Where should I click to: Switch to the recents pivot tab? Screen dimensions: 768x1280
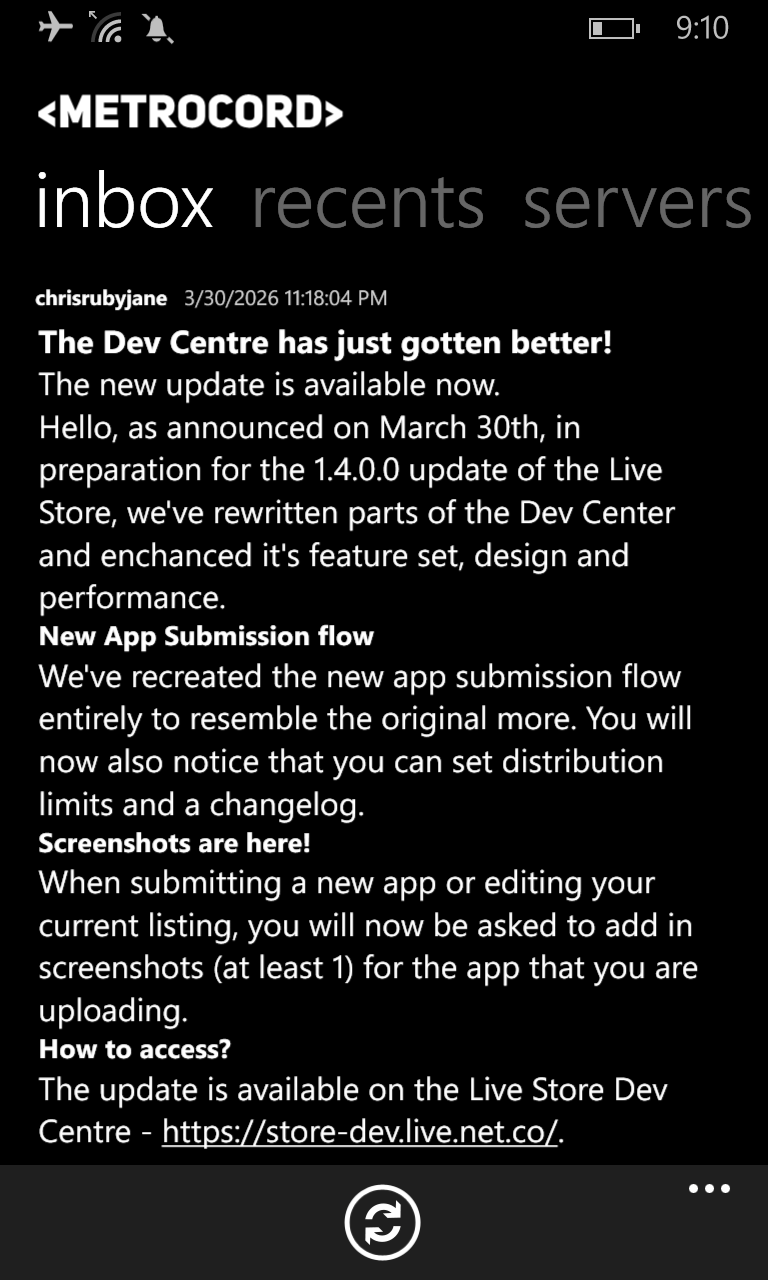(x=368, y=202)
